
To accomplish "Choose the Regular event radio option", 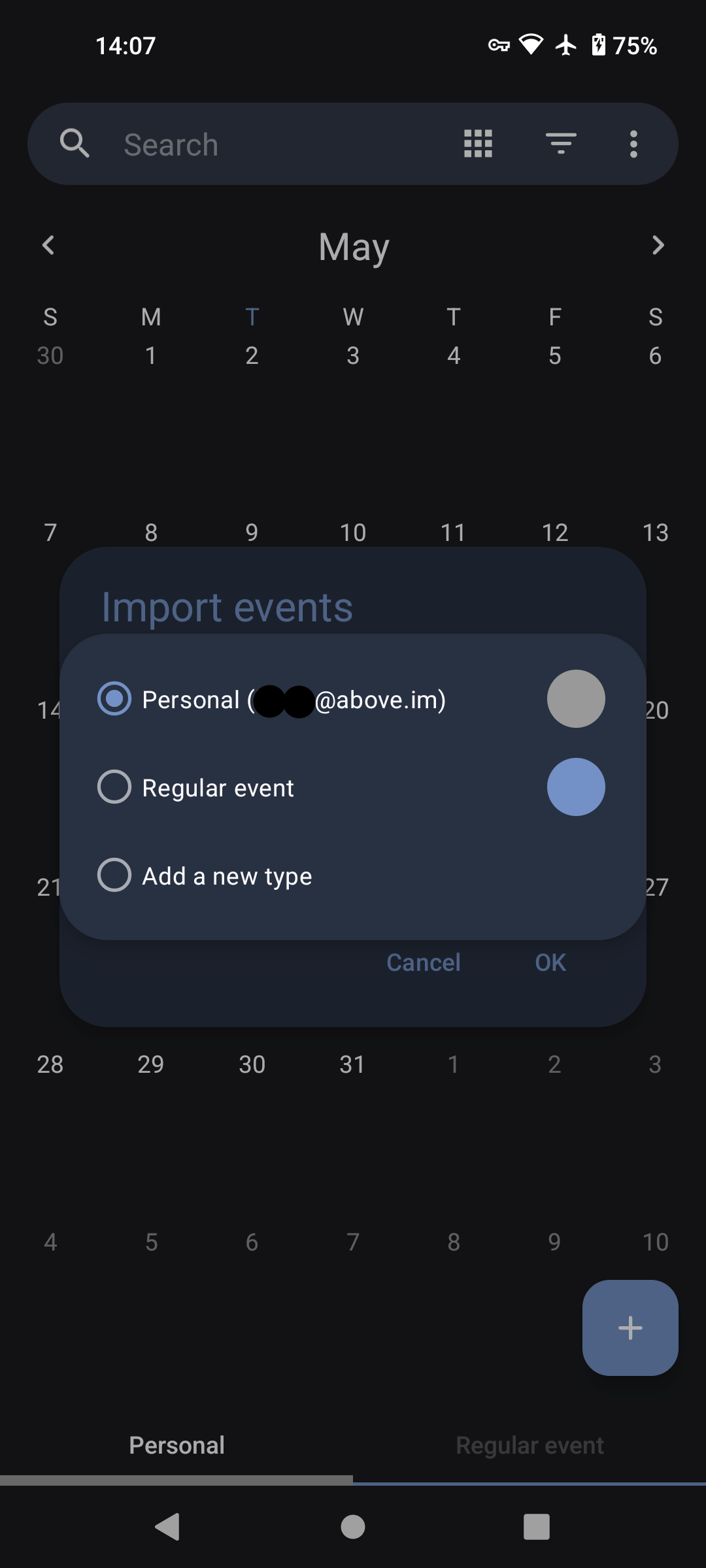I will [x=114, y=787].
